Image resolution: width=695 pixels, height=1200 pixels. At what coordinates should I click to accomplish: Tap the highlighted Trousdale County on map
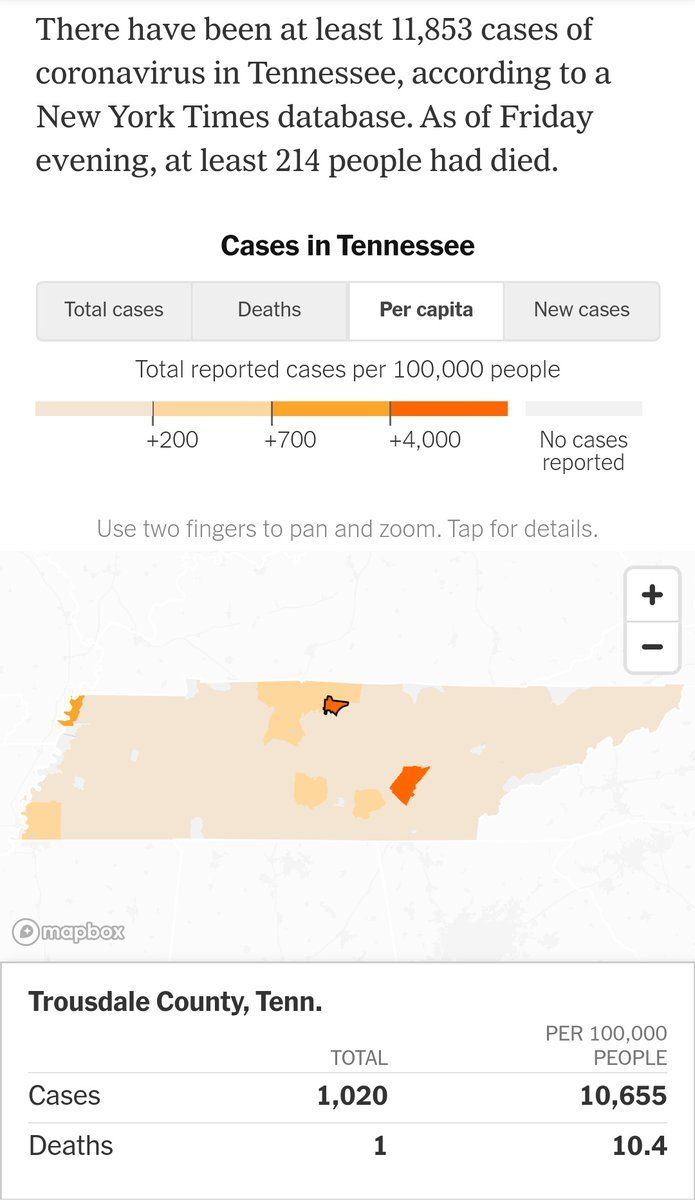pos(334,705)
